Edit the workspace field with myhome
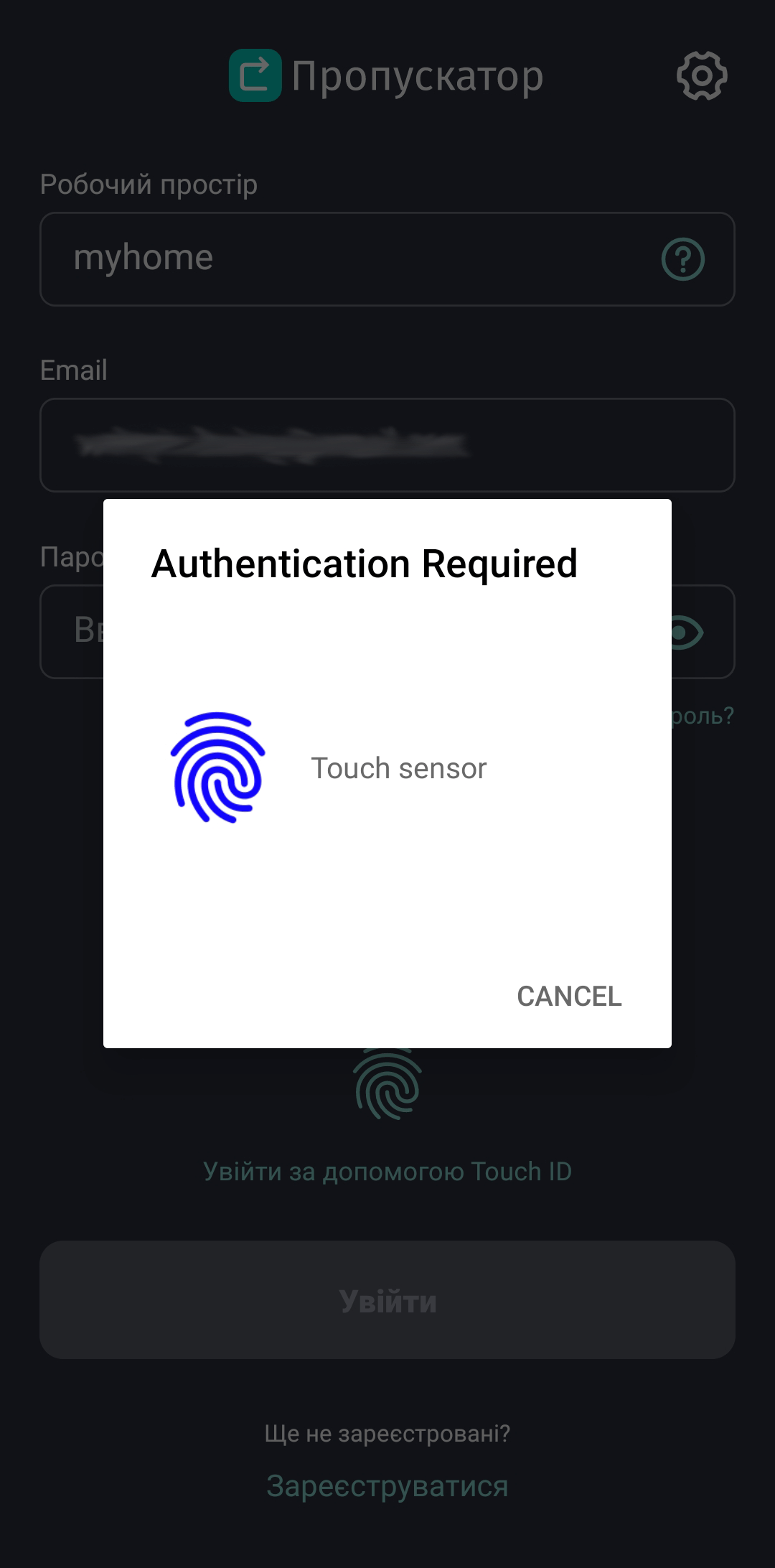Viewport: 775px width, 1568px height. pos(344,259)
